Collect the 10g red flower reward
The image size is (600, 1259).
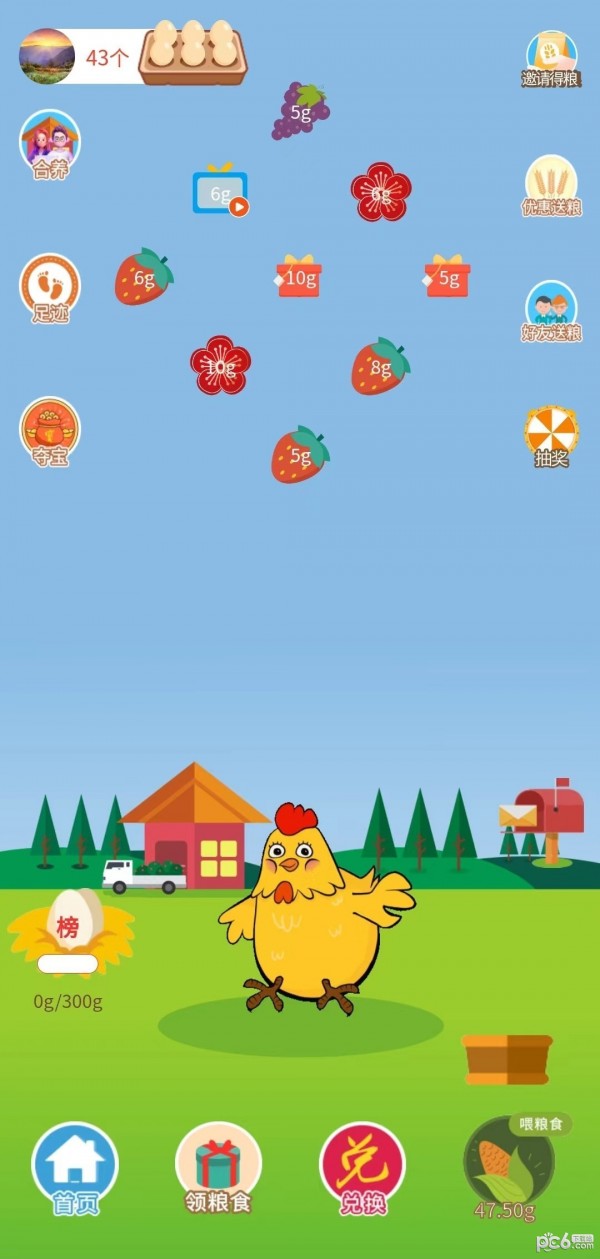coord(220,365)
